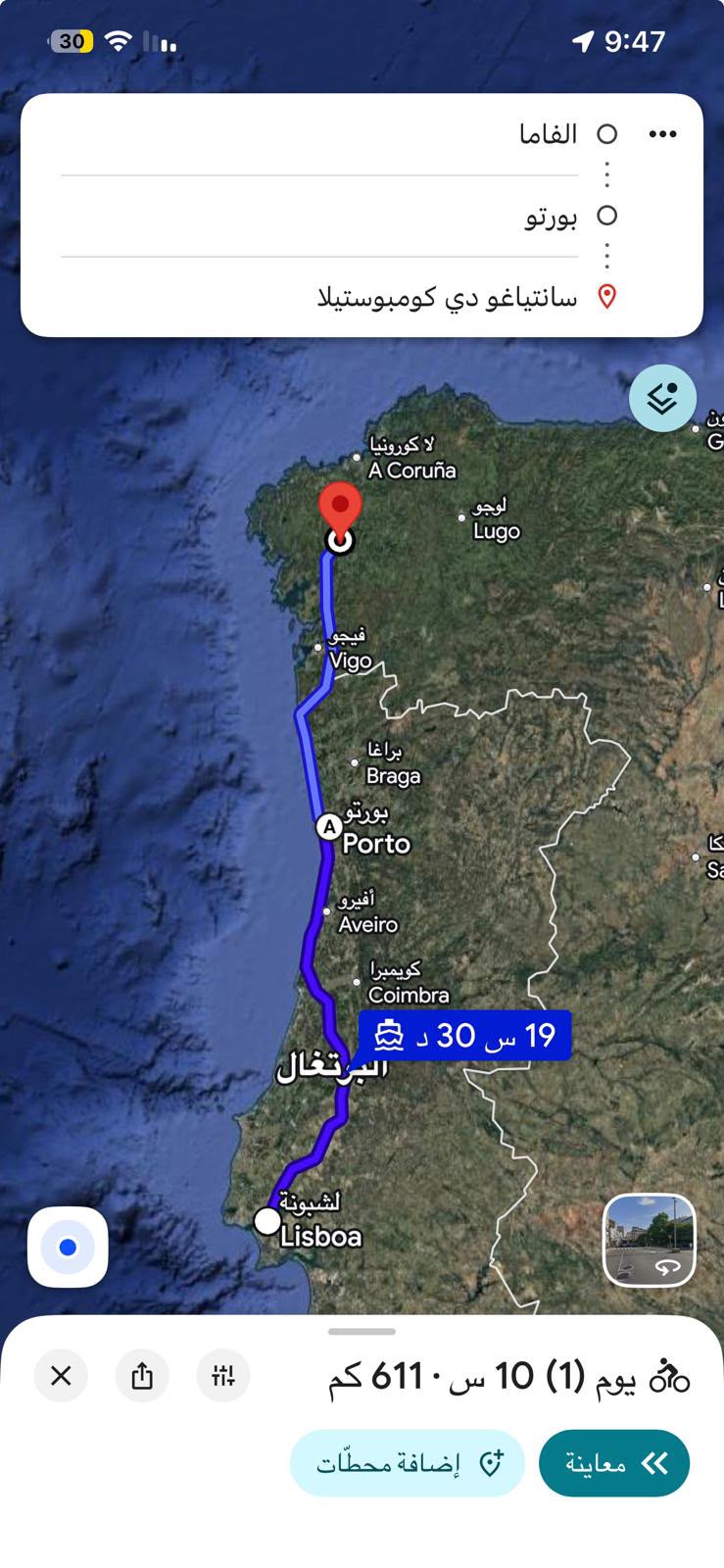Open route options sliders
Viewport: 724px width, 1568px height.
click(x=223, y=1376)
